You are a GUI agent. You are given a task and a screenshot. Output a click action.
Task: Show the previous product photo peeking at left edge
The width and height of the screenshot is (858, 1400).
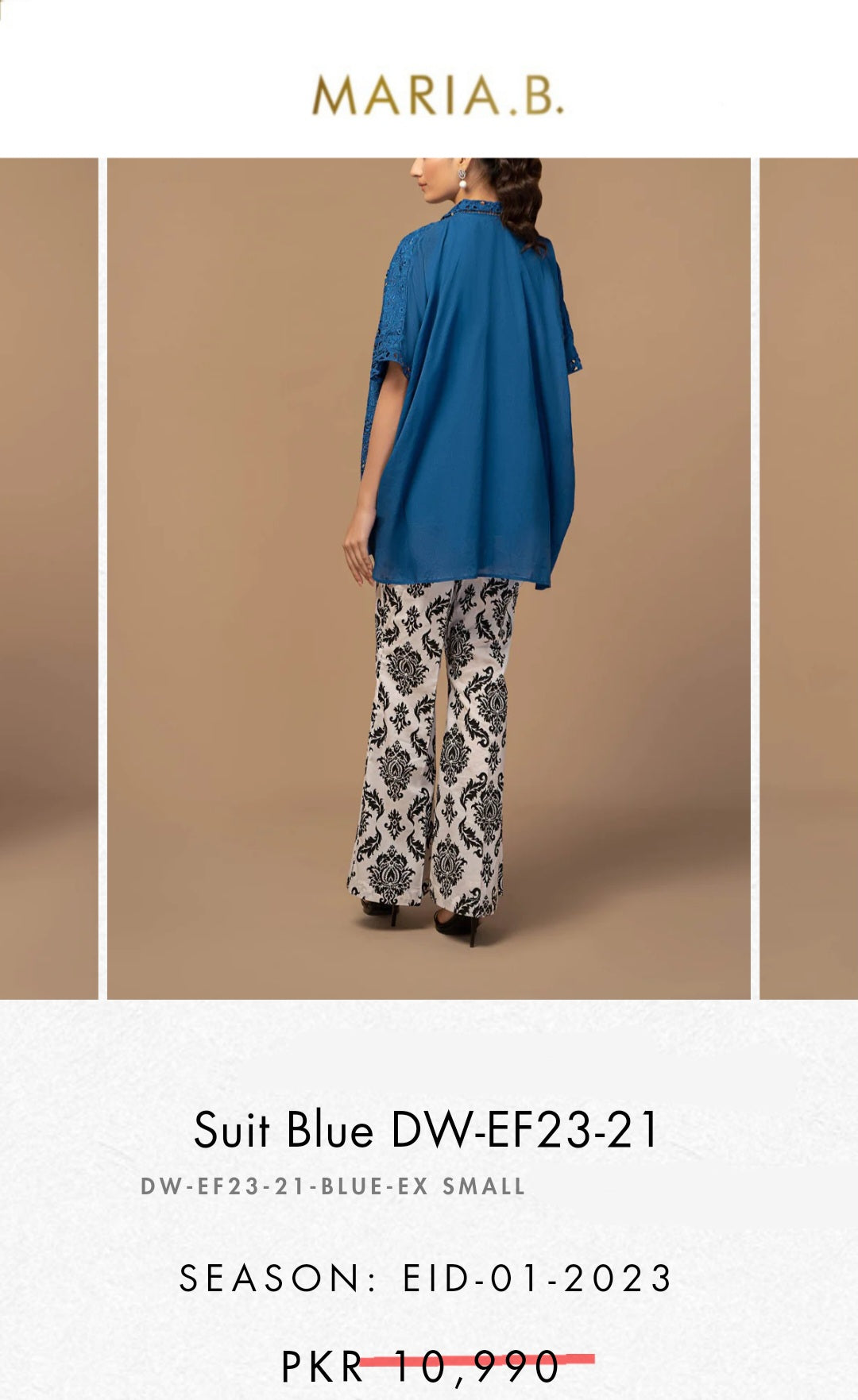[48, 578]
